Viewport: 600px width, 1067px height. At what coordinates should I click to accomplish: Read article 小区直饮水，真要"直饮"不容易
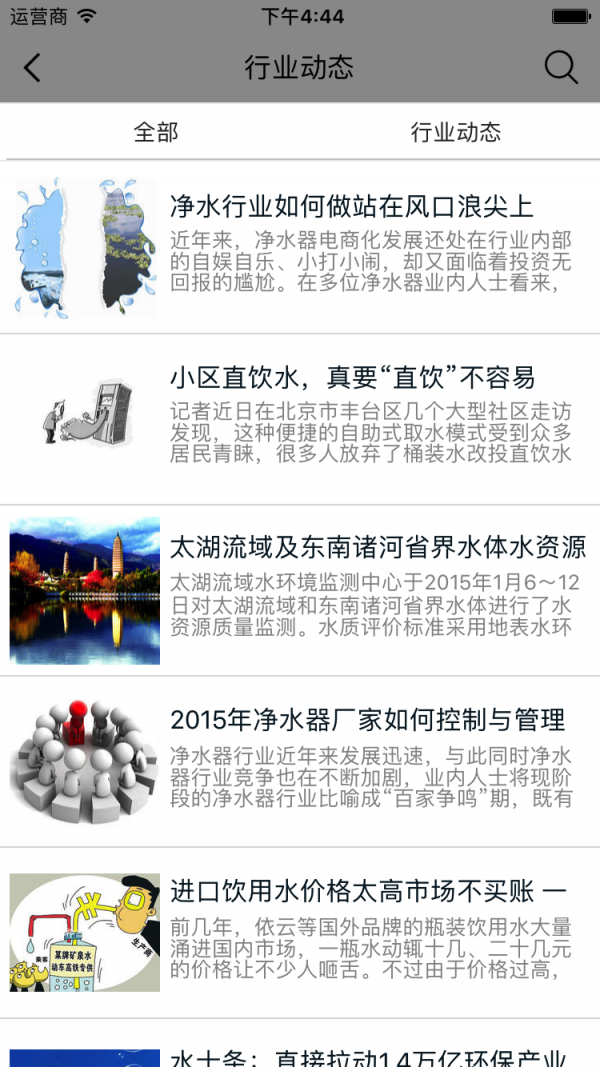(x=300, y=419)
